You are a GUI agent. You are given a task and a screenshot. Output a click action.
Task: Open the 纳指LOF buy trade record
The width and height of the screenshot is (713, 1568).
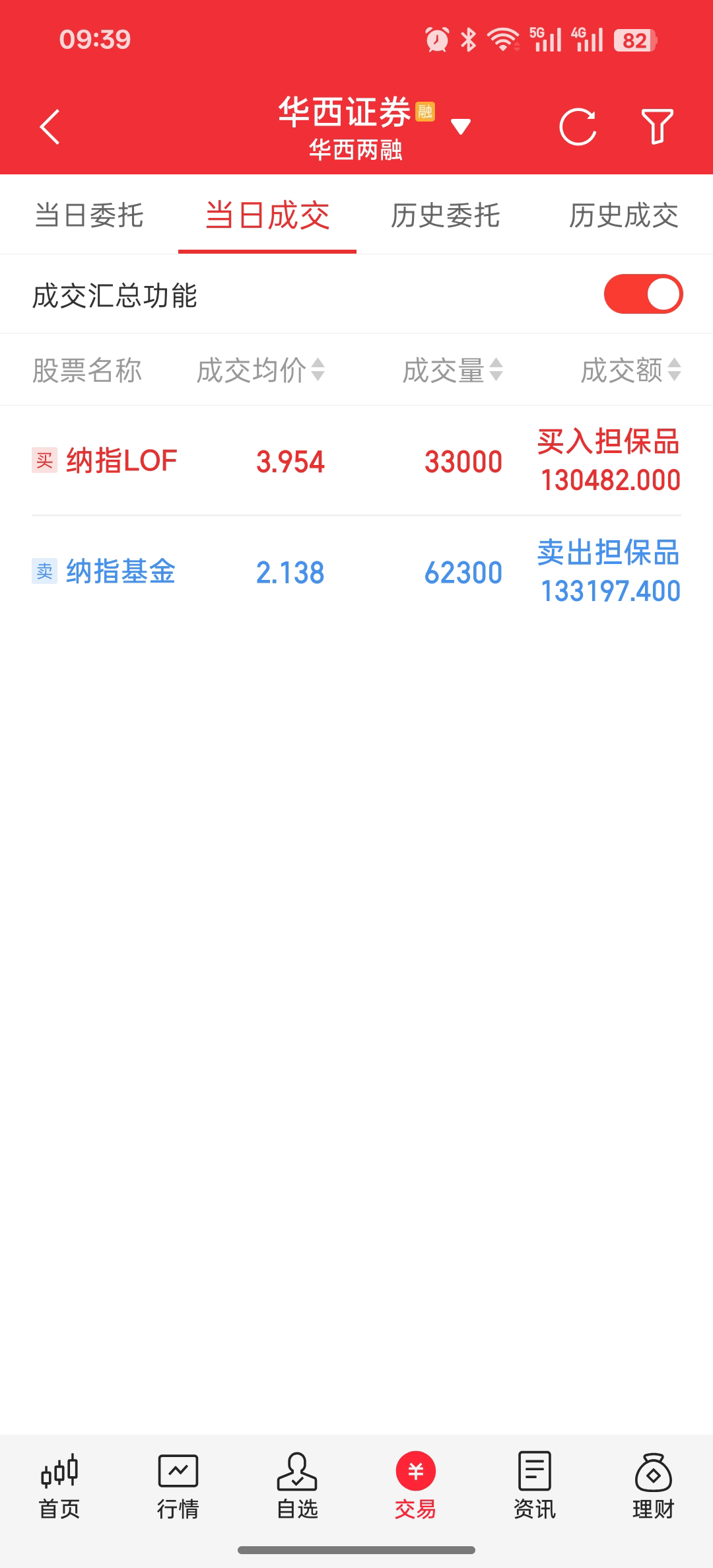pyautogui.click(x=356, y=461)
